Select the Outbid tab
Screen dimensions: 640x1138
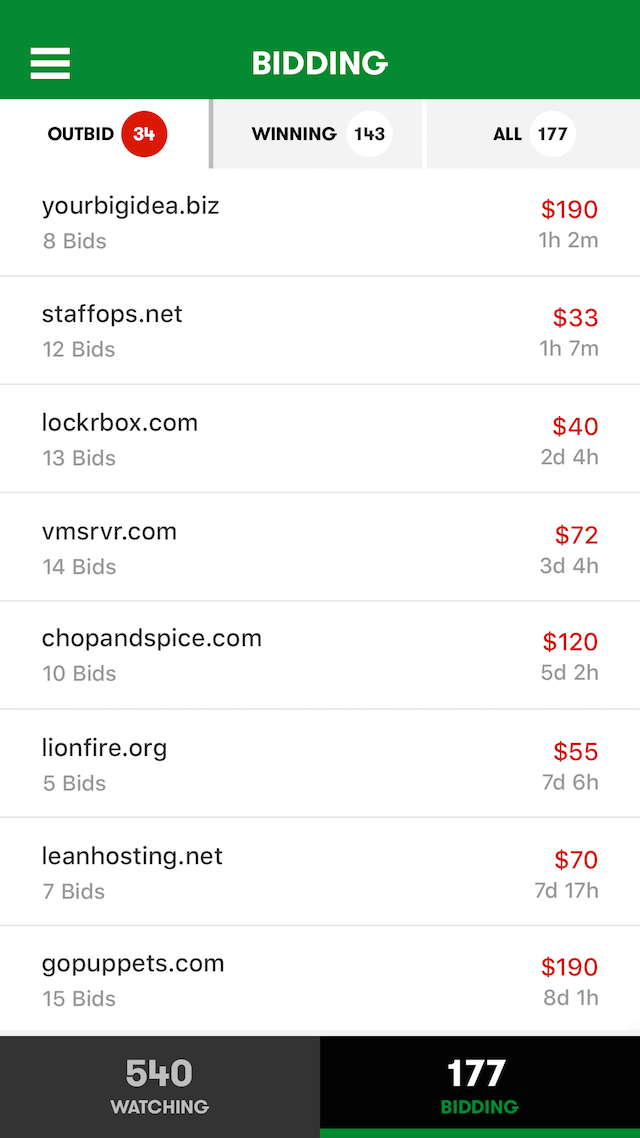(x=105, y=134)
